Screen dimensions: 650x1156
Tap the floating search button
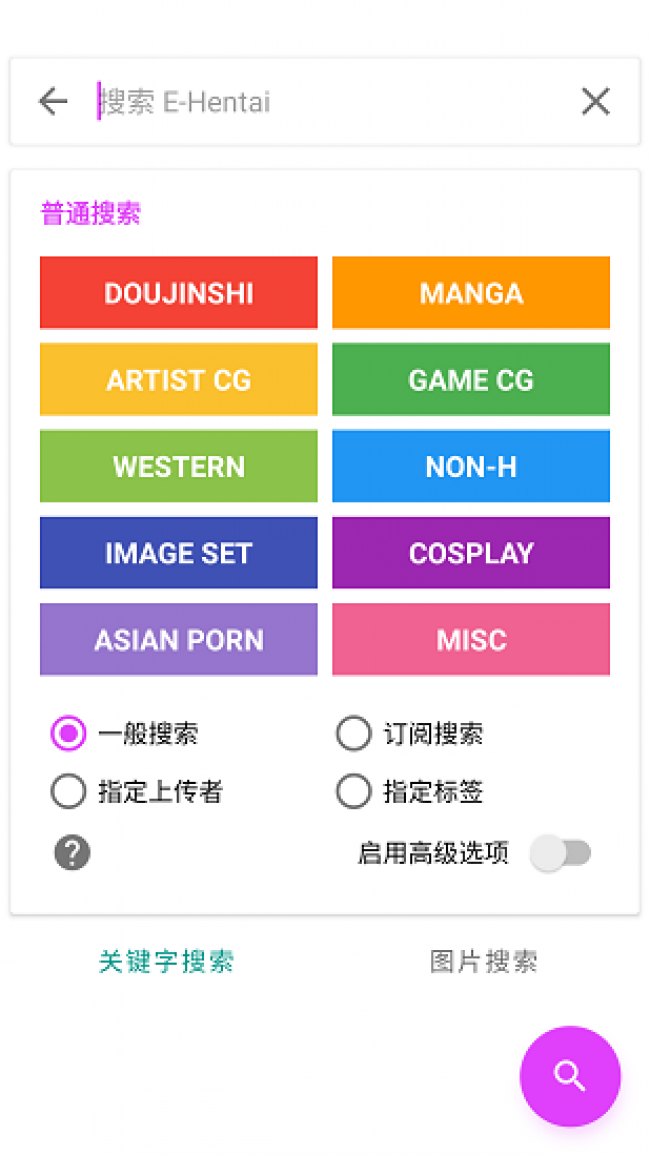click(x=570, y=1076)
